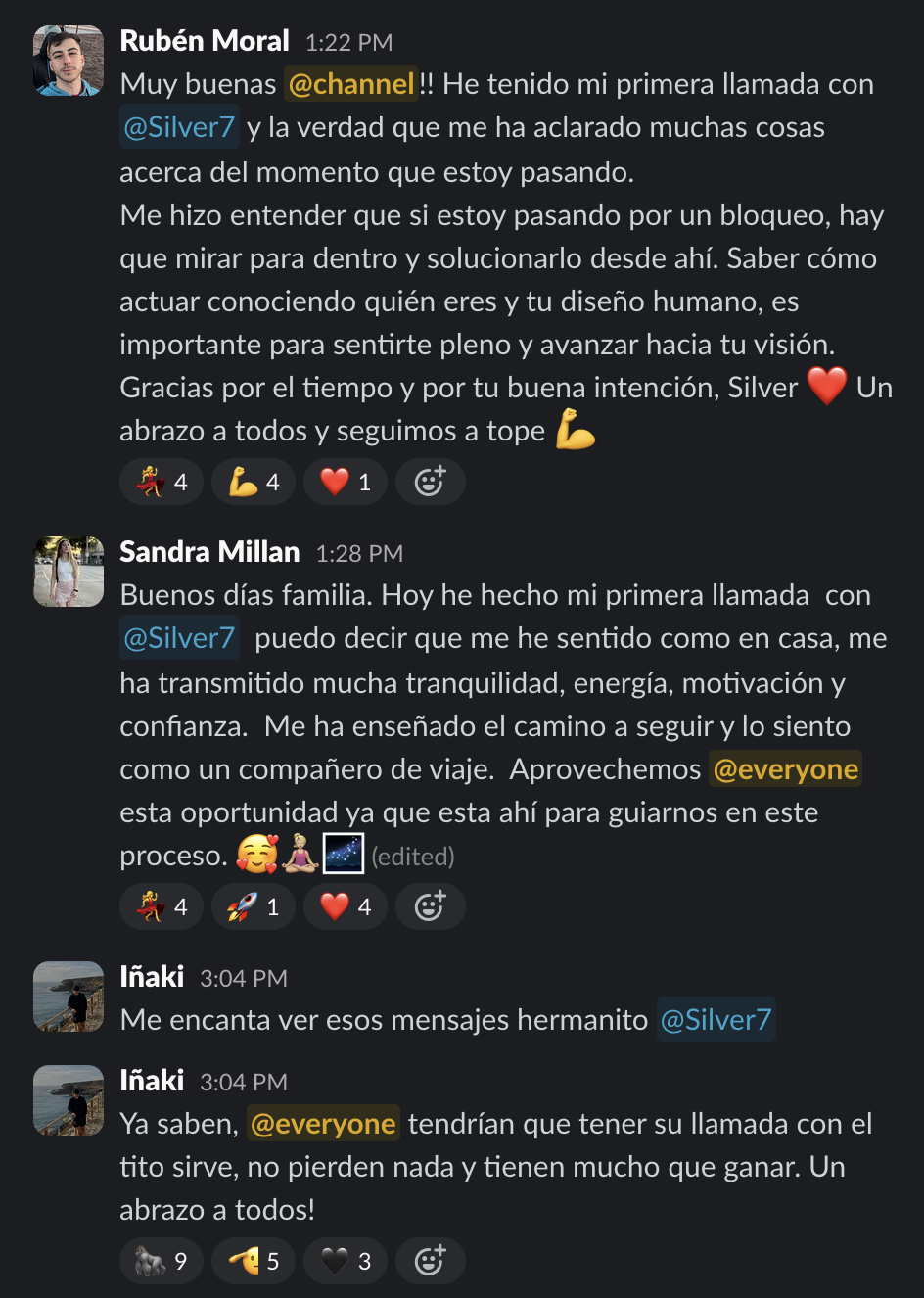Tap the dancer reaction on Rubén Moral's message
Viewport: 924px width, 1298px height.
(162, 483)
